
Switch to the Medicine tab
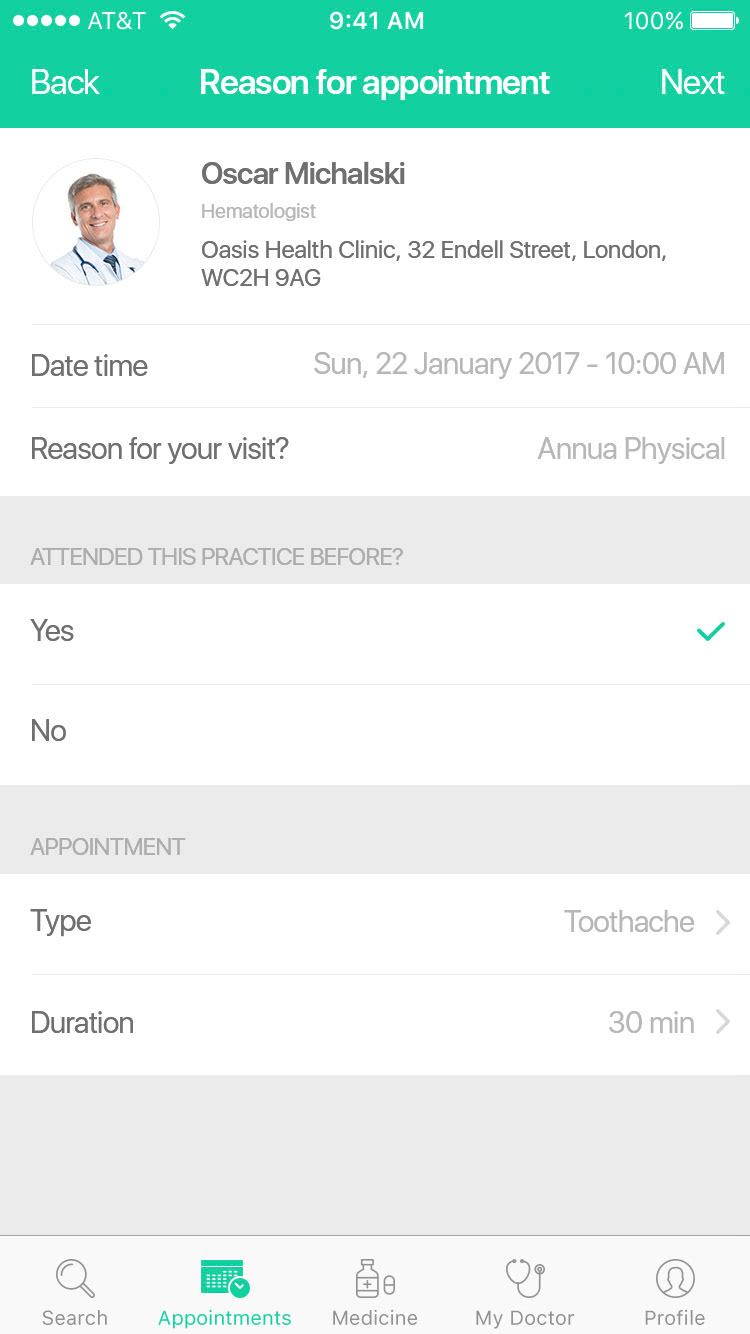pyautogui.click(x=375, y=1292)
